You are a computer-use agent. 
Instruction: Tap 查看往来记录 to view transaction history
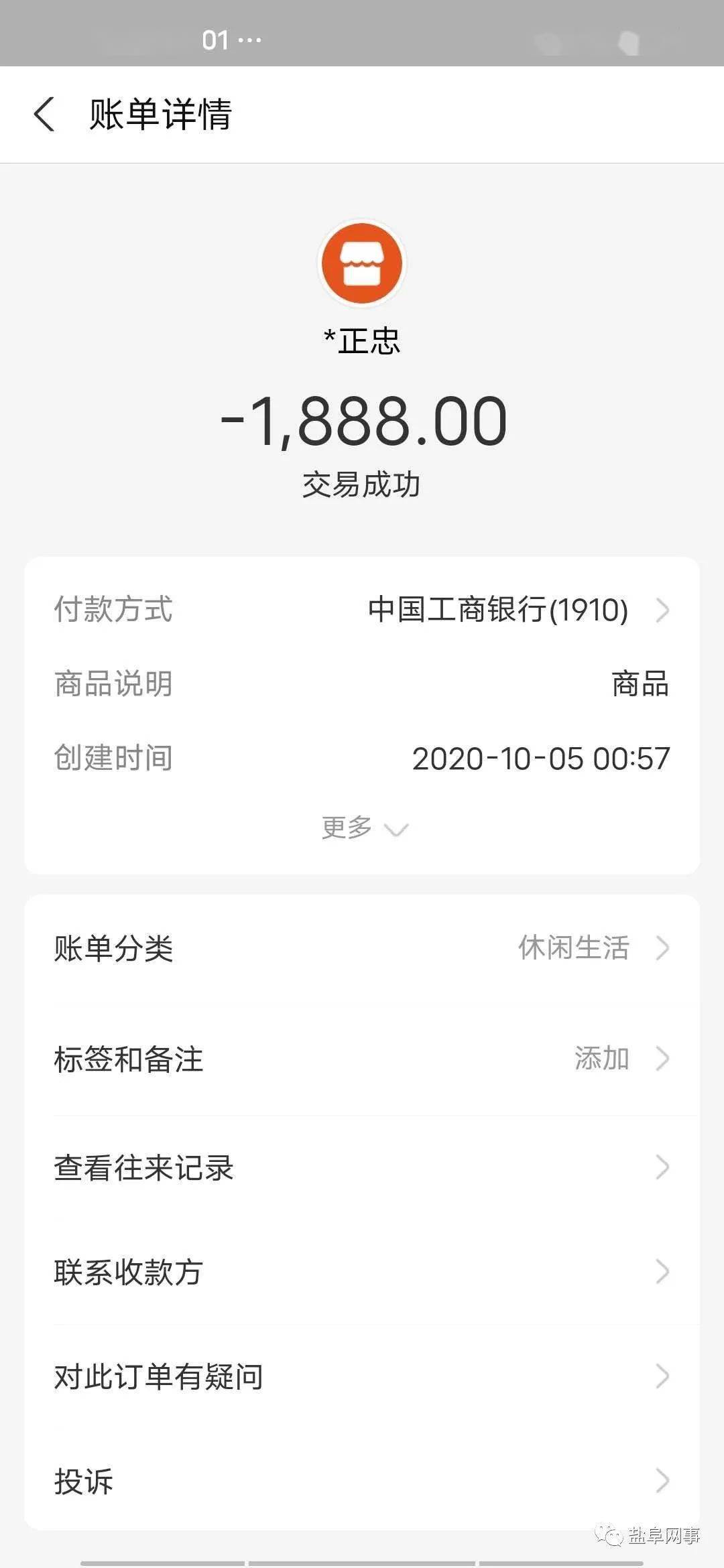coord(144,1169)
